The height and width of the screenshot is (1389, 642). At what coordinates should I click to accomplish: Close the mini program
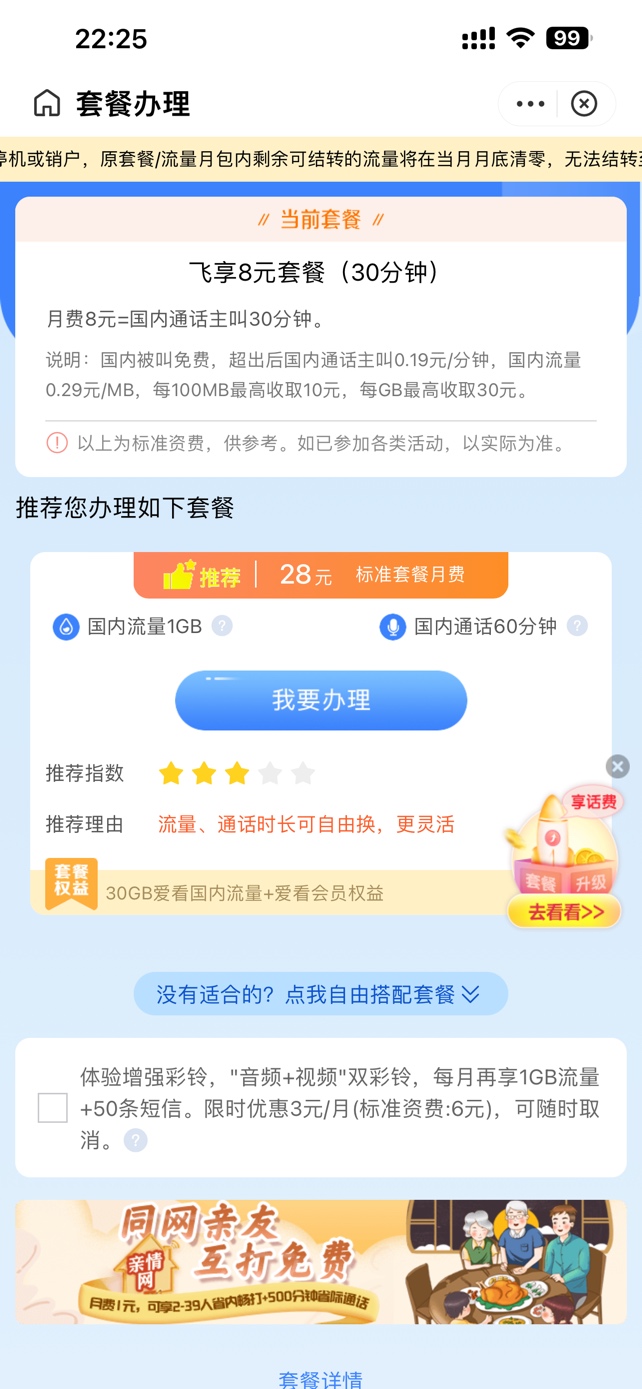click(584, 104)
